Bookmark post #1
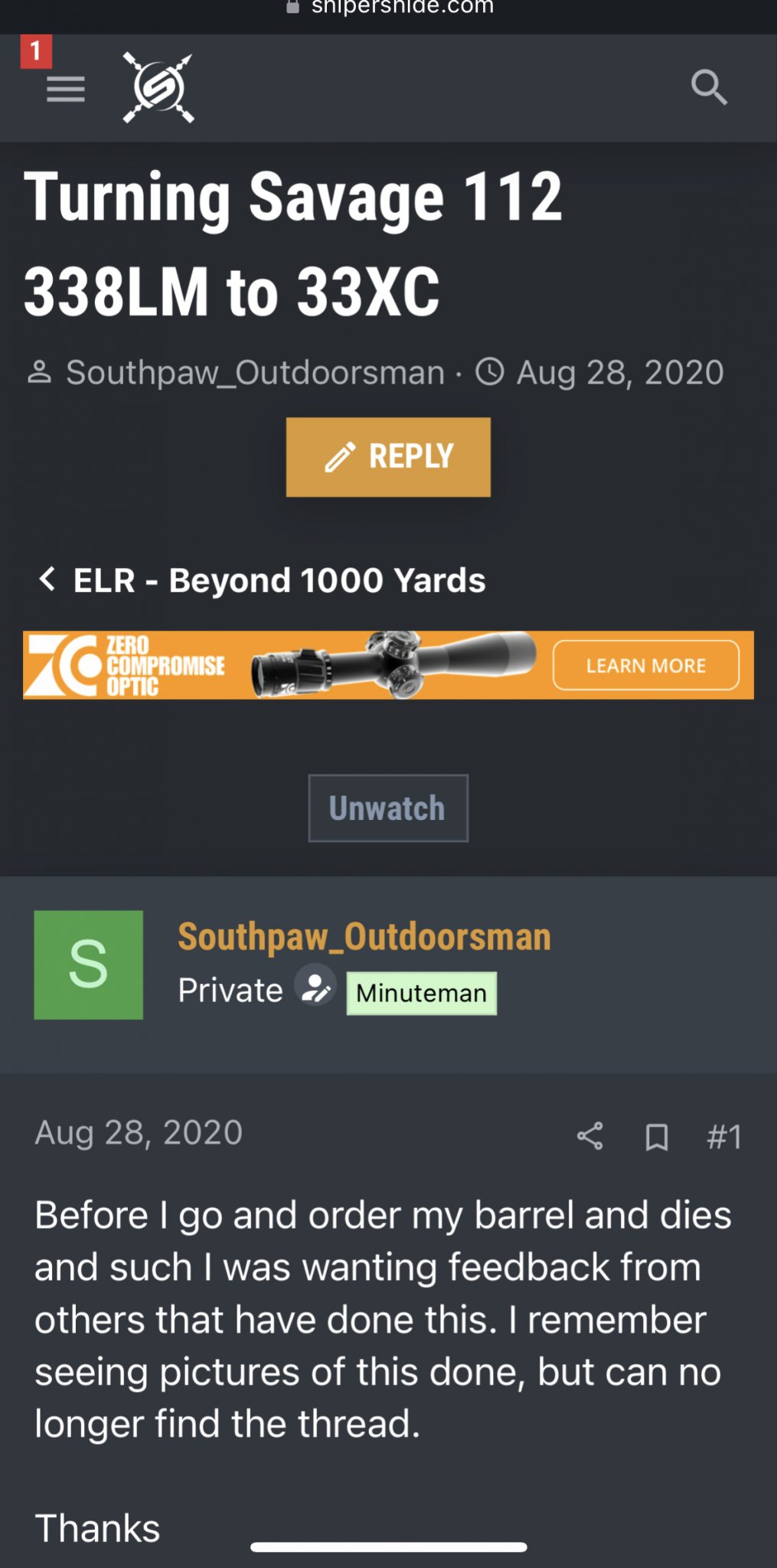 click(656, 1137)
